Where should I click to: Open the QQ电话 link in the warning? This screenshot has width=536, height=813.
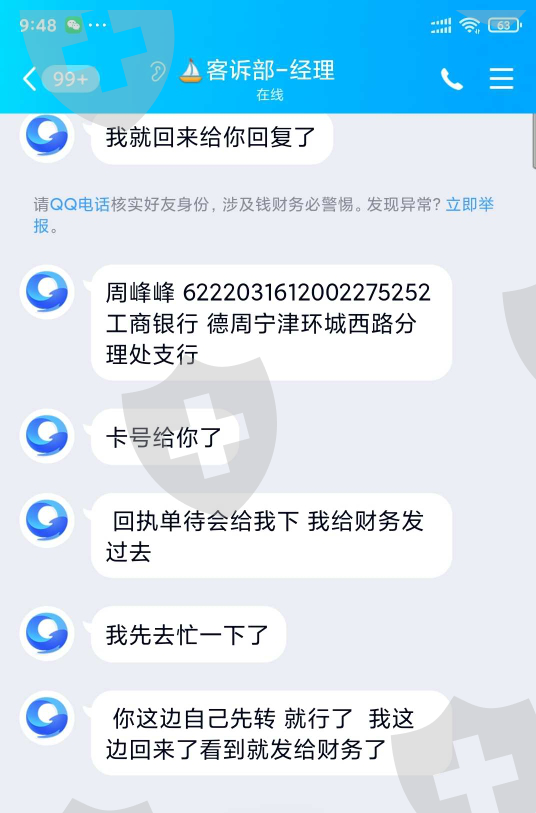point(79,204)
